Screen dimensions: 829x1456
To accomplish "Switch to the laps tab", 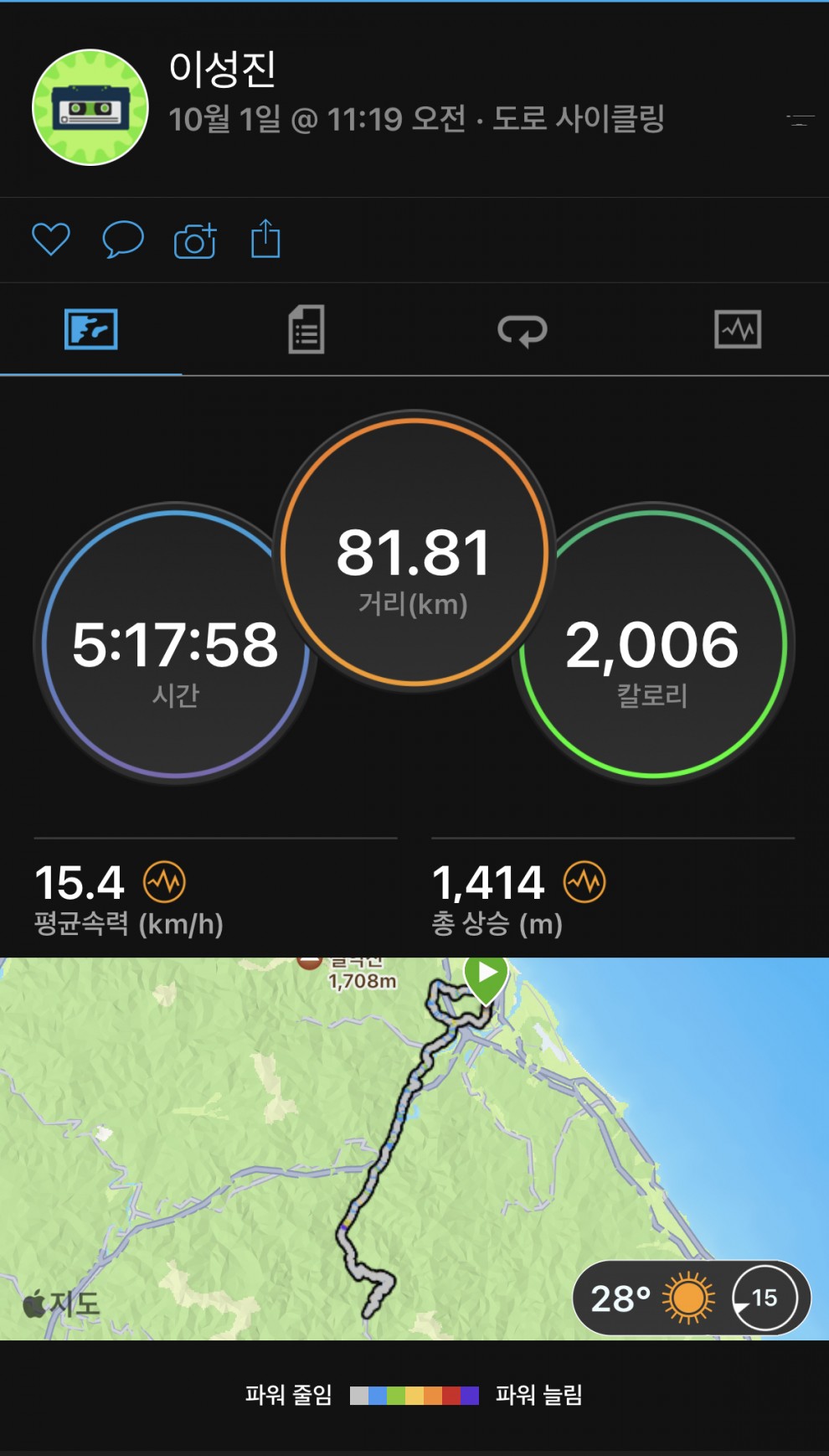I will [x=522, y=329].
